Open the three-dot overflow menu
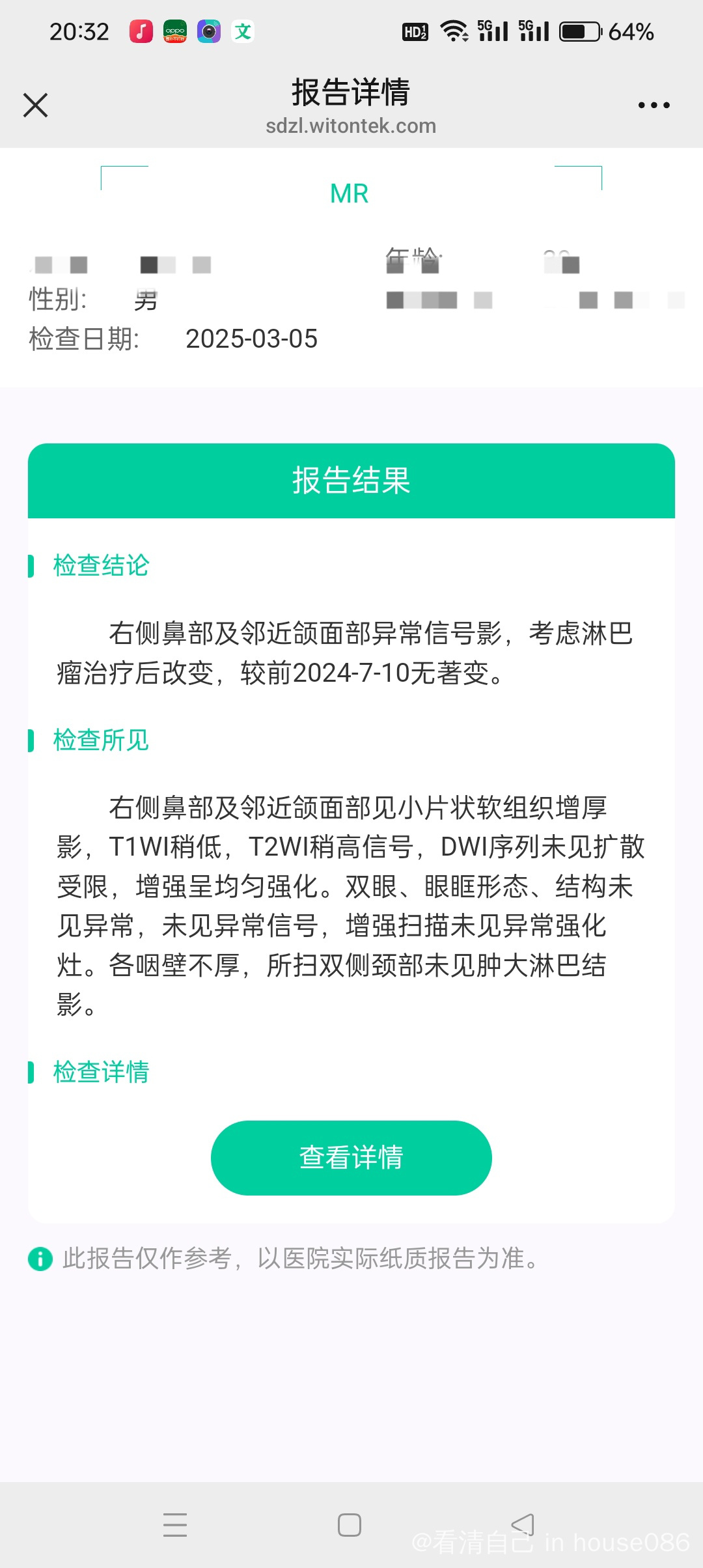Screen dimensions: 703x1568 (654, 105)
